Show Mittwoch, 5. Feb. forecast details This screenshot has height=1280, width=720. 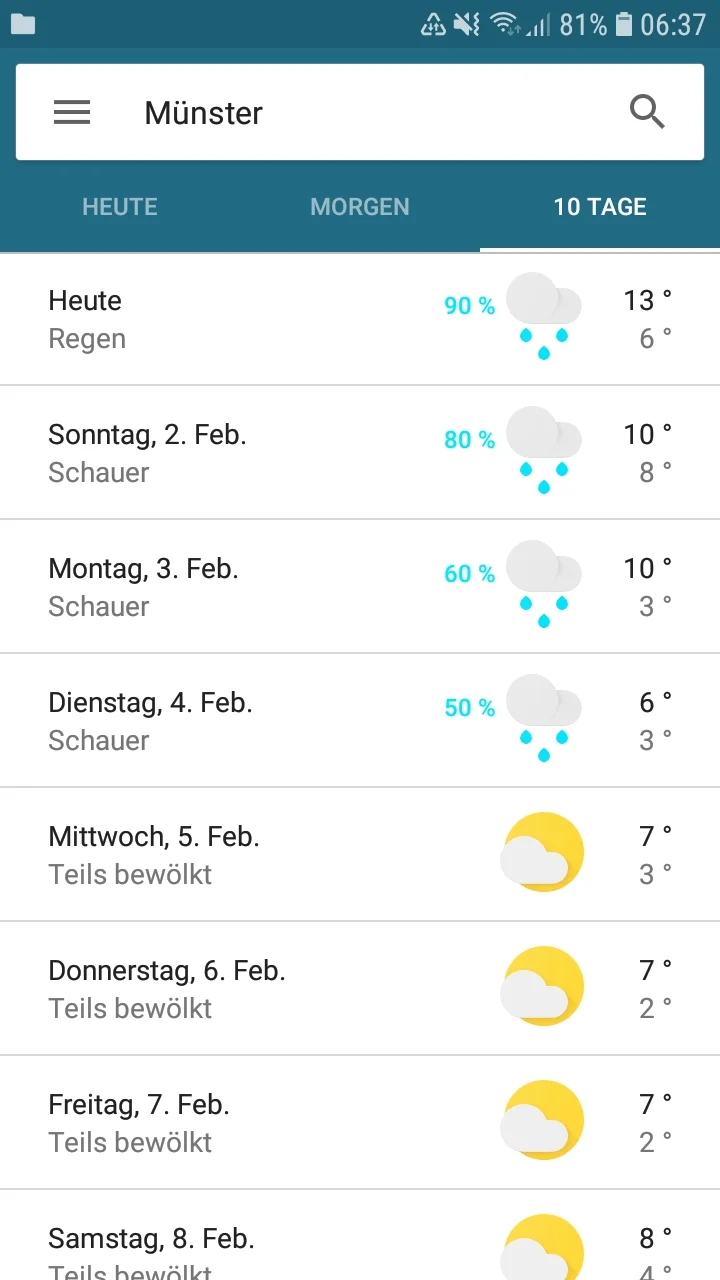tap(360, 855)
